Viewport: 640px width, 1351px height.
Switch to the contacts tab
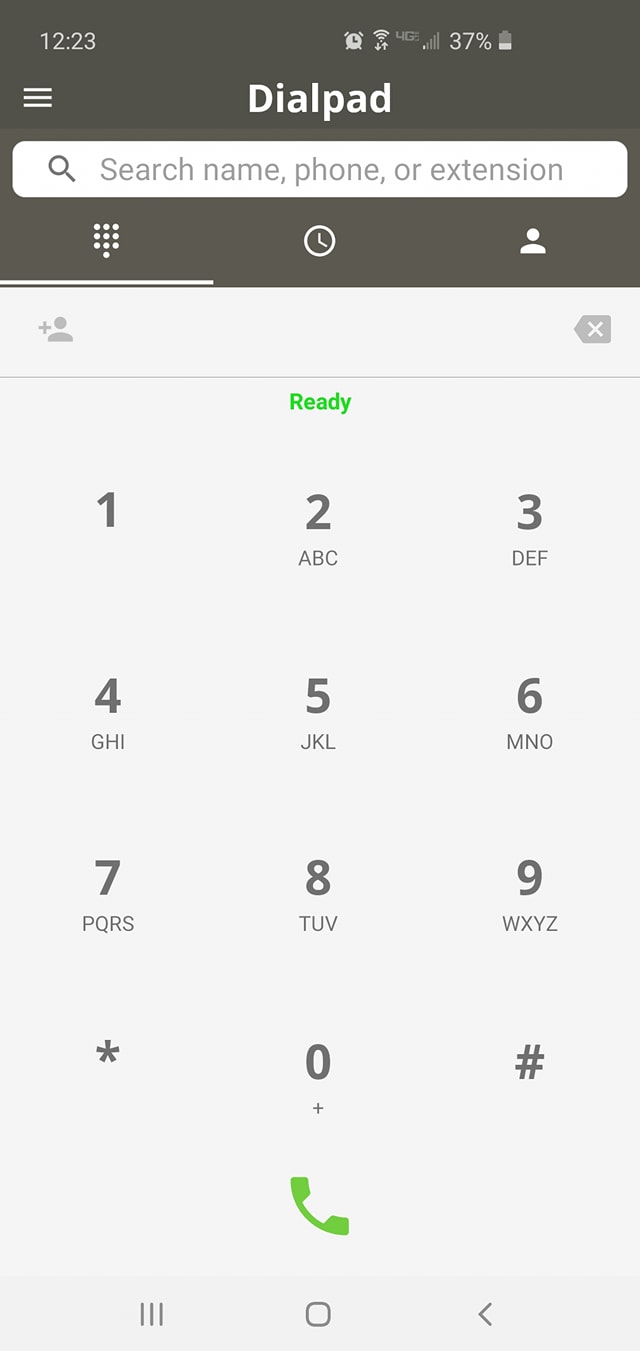[x=533, y=241]
